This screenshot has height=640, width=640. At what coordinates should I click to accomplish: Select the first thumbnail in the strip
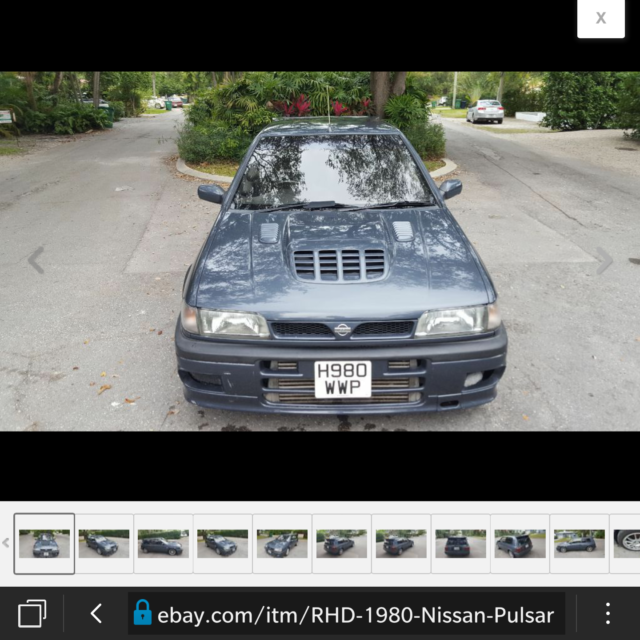point(45,544)
